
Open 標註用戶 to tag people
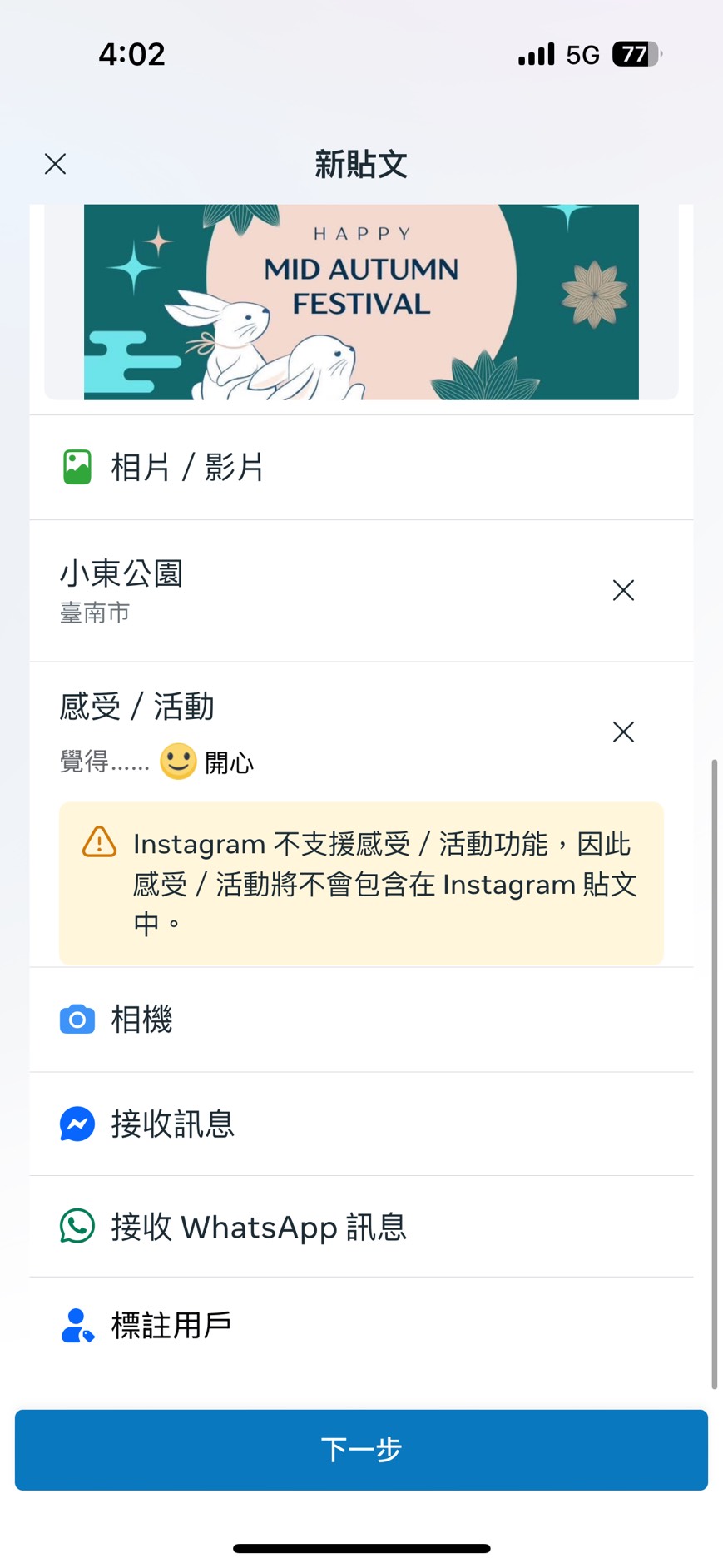point(171,1325)
